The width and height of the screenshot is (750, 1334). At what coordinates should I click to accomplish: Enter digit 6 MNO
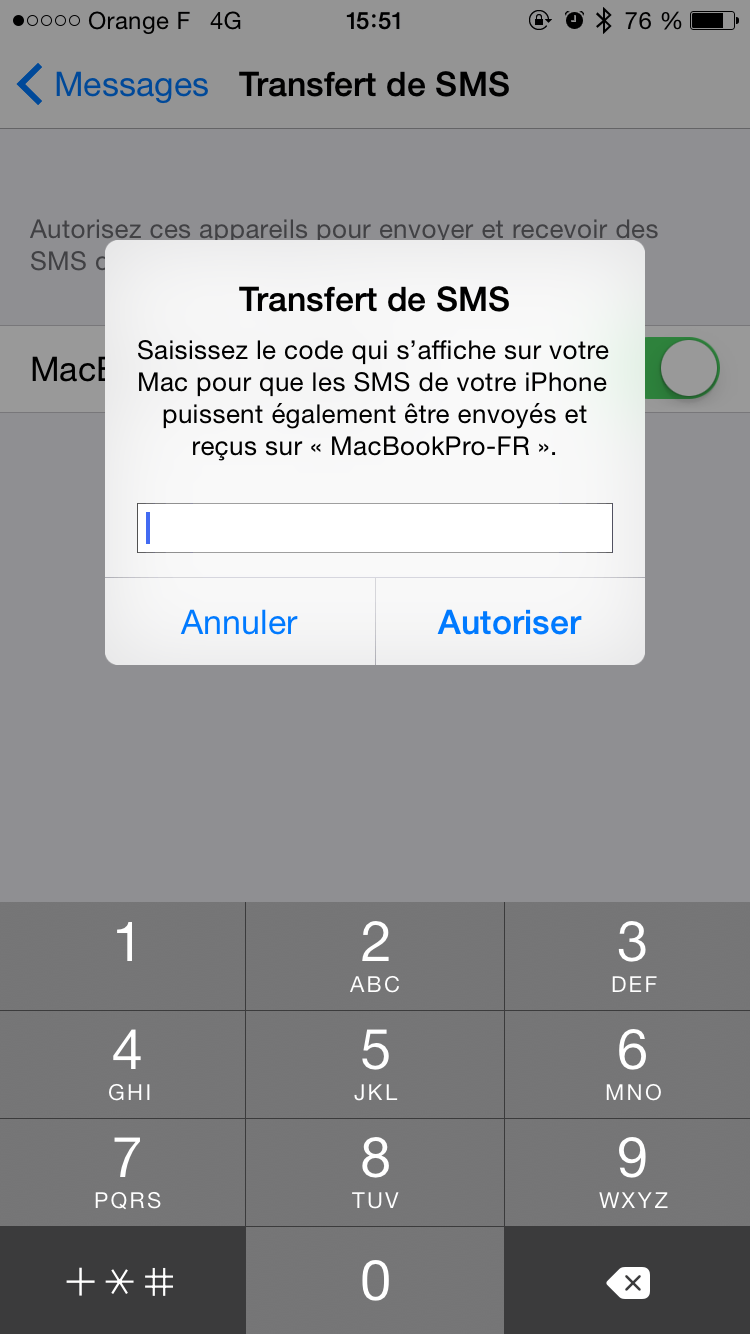coord(630,1064)
